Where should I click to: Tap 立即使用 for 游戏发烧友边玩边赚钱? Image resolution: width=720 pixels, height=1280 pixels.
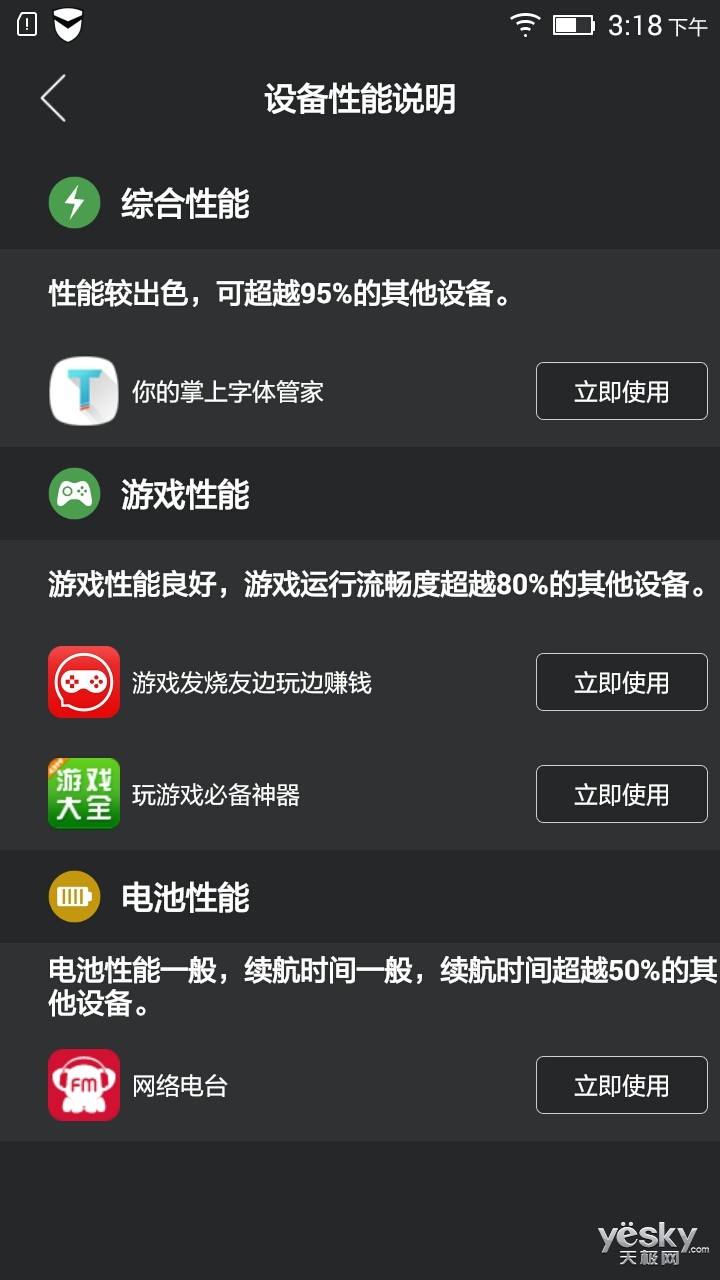coord(621,682)
